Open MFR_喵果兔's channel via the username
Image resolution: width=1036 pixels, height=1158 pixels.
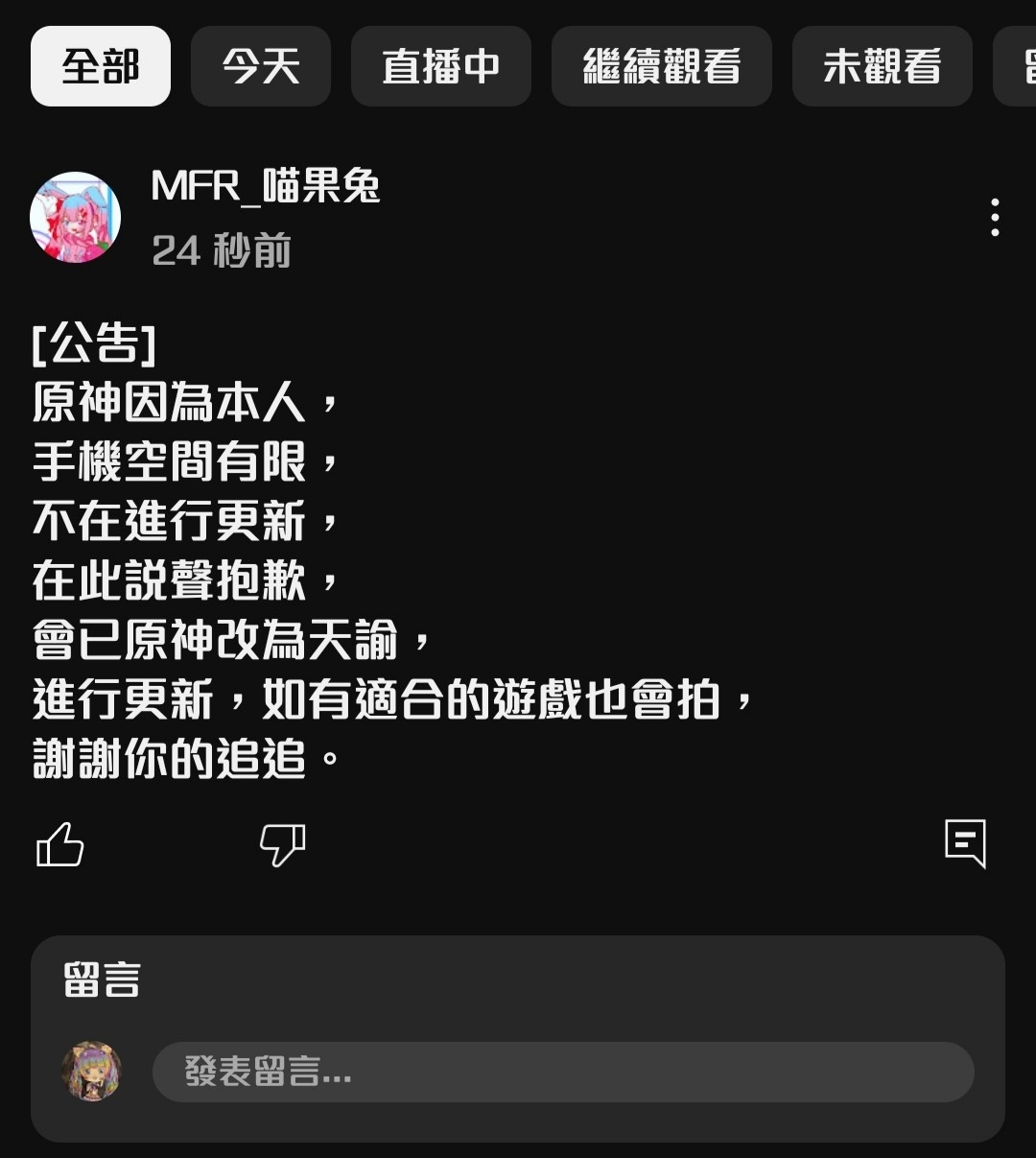pos(264,189)
